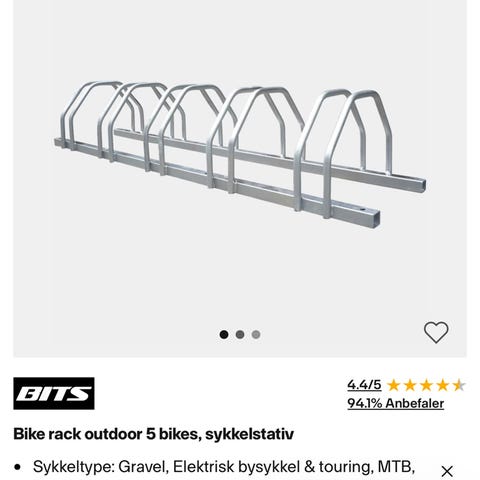Add the bike rack to favorites
Image resolution: width=480 pixels, height=480 pixels.
click(436, 332)
